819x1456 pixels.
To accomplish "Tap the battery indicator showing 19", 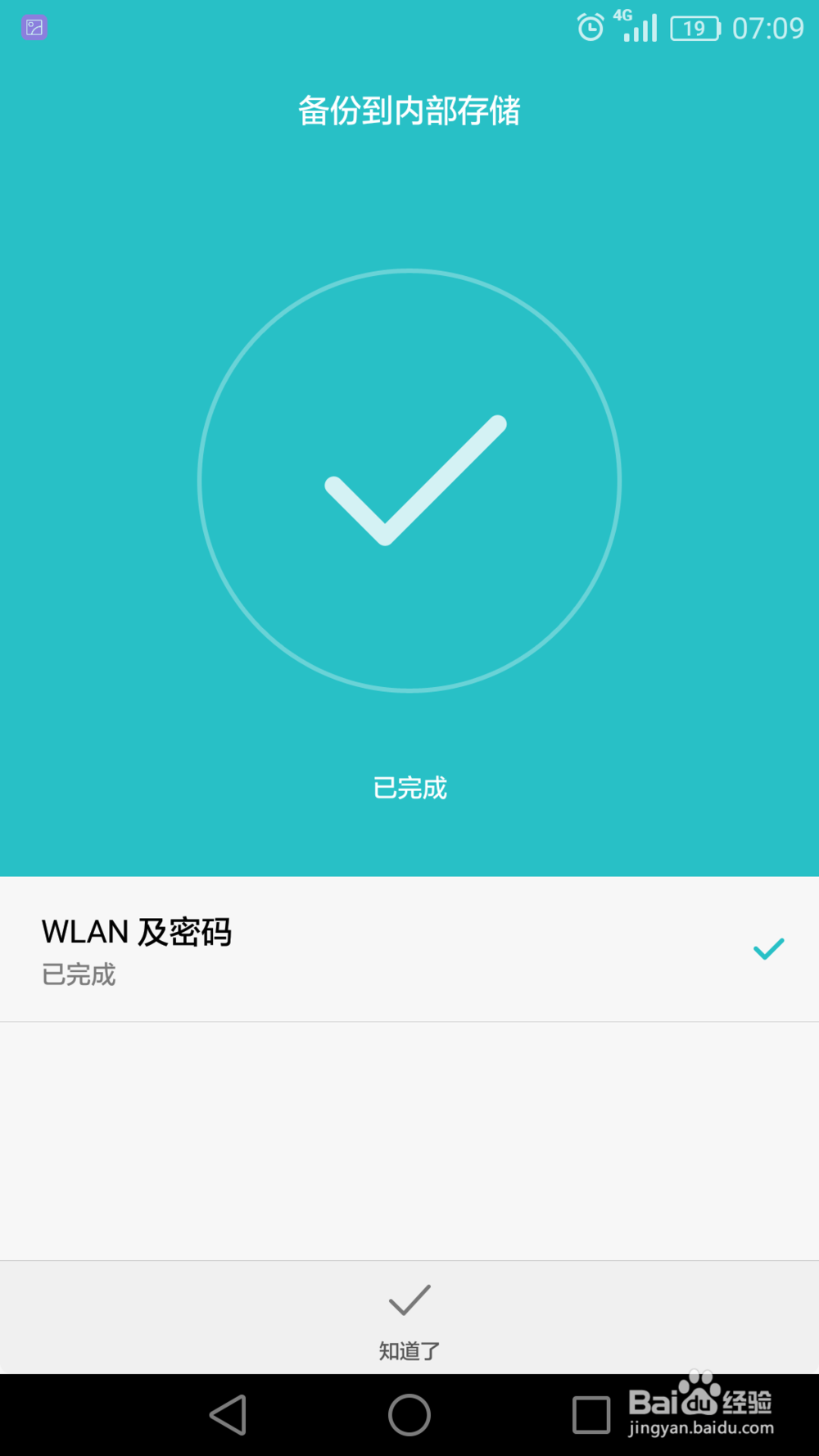I will click(x=693, y=28).
